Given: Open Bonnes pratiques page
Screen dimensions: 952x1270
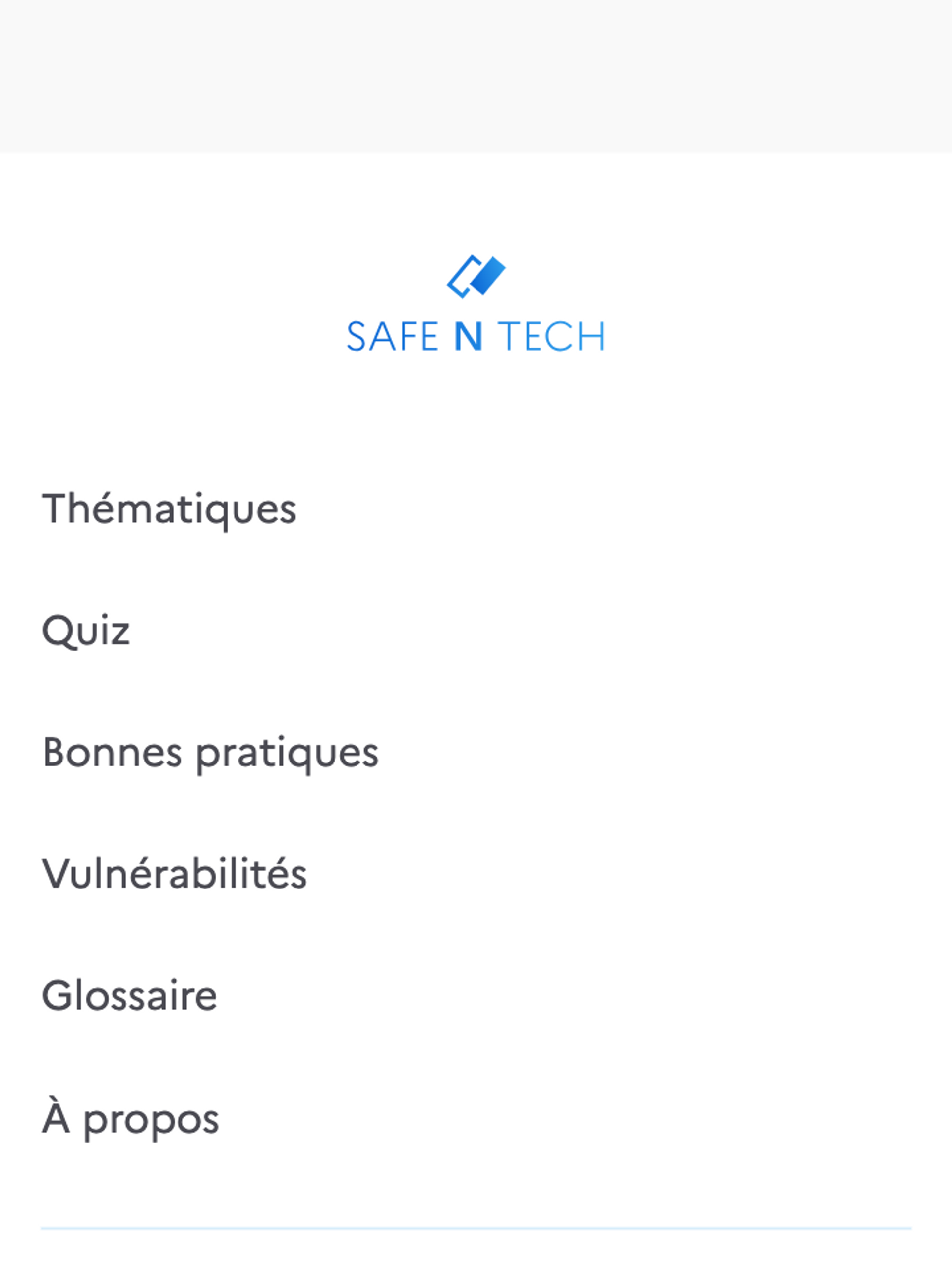Looking at the screenshot, I should (210, 752).
